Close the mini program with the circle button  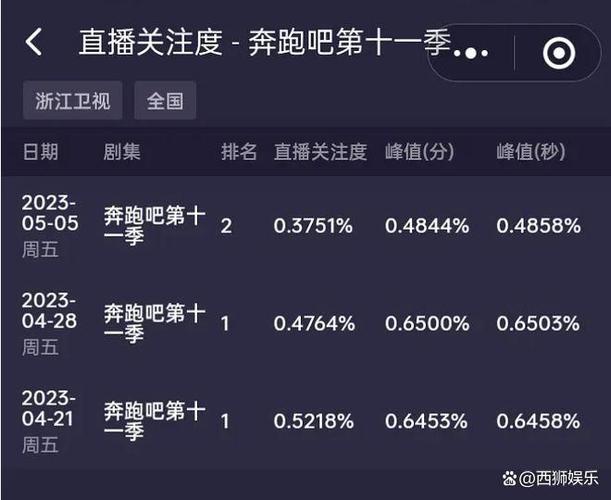(x=559, y=53)
